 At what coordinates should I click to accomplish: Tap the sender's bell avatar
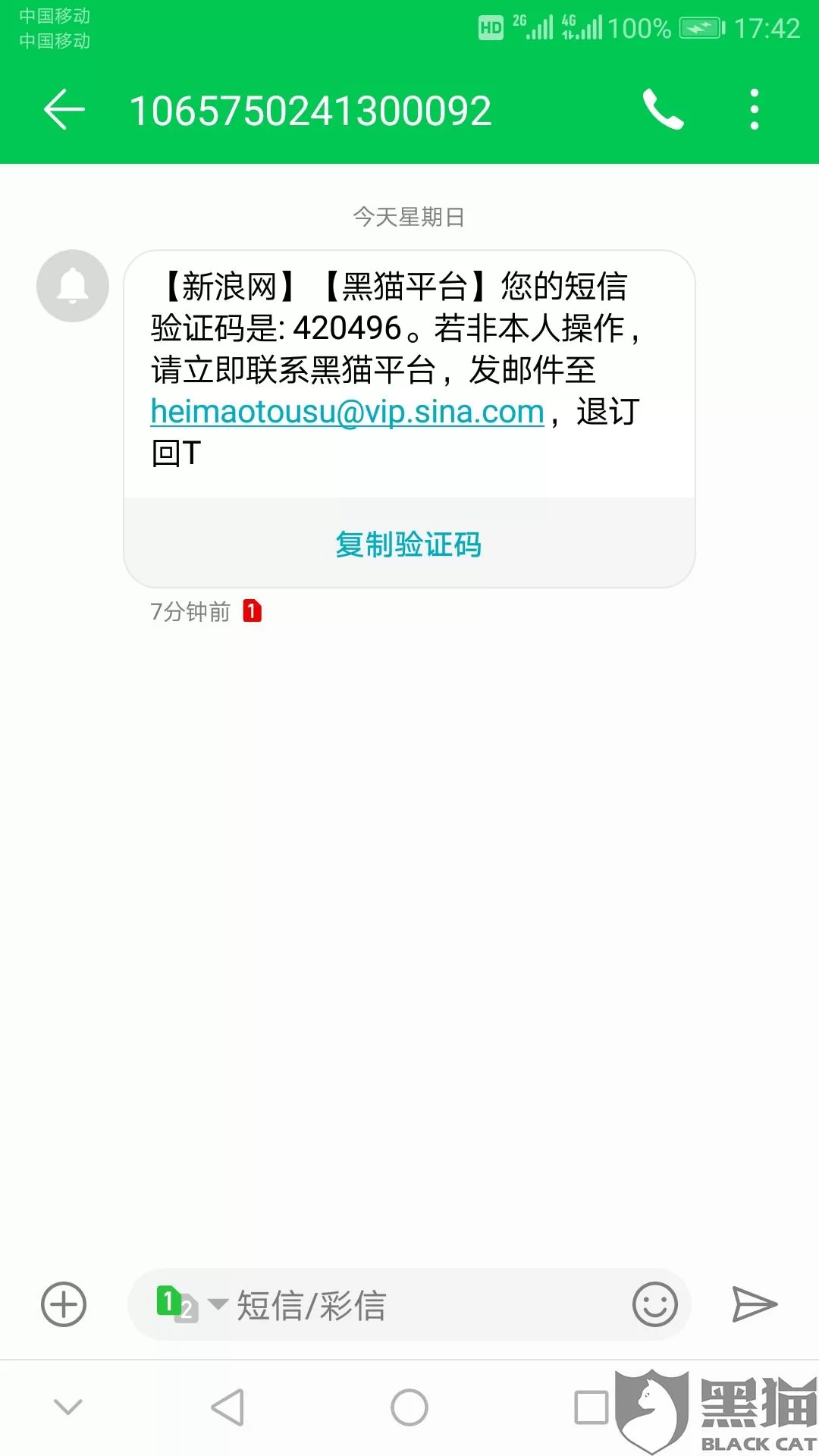73,286
